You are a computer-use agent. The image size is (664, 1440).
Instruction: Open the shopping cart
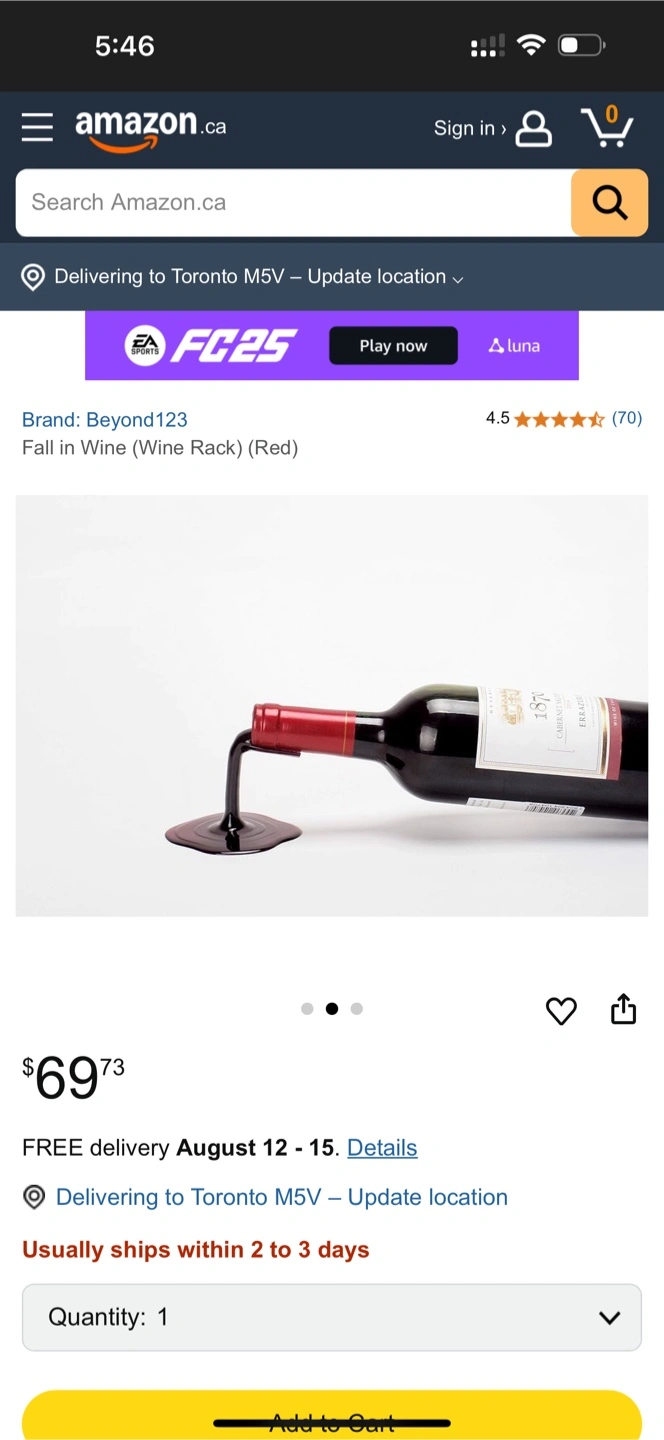(607, 127)
